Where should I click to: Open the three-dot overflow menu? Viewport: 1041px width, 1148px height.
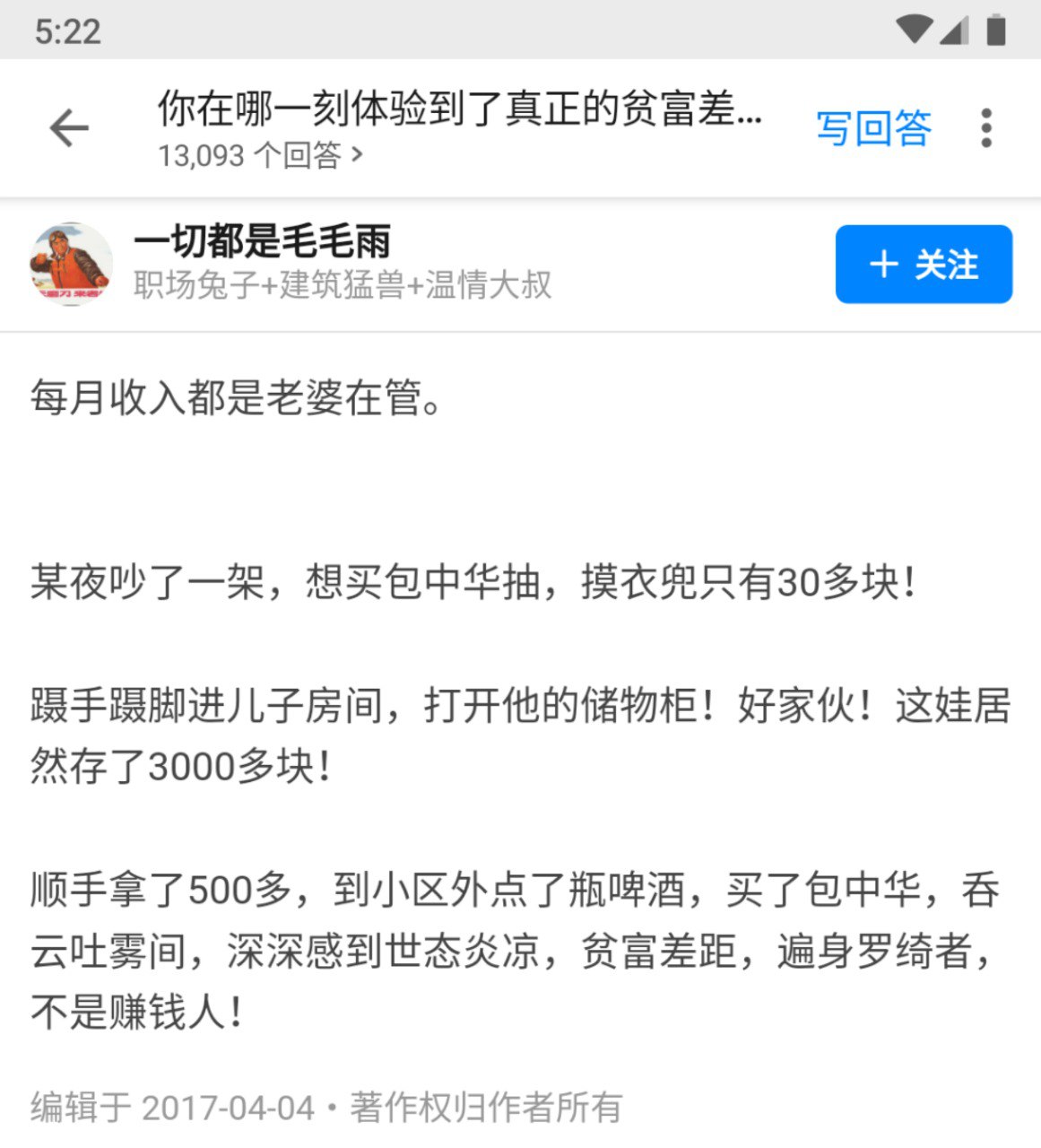coord(986,128)
